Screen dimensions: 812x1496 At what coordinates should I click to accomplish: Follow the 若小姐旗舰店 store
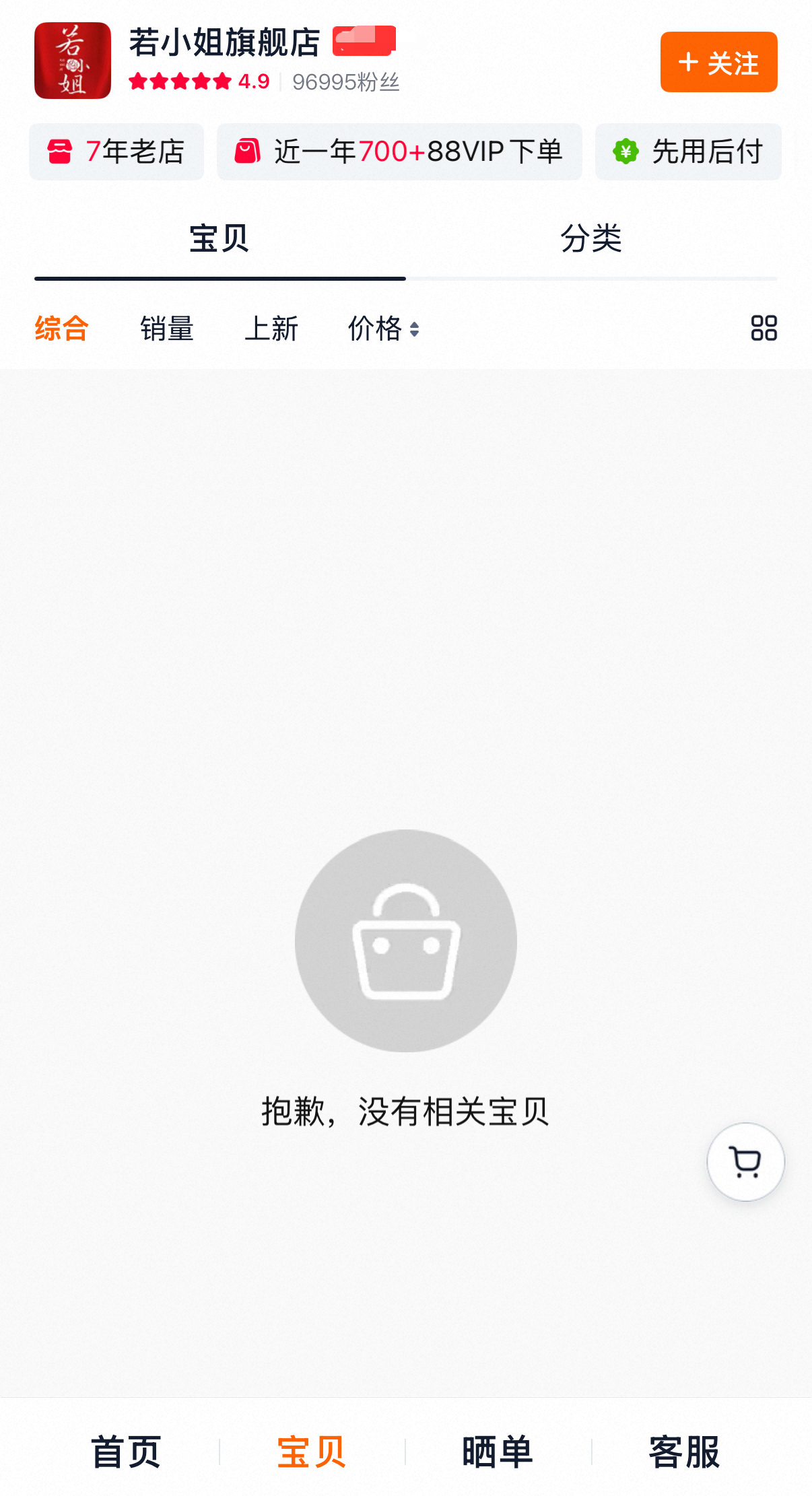pyautogui.click(x=718, y=62)
